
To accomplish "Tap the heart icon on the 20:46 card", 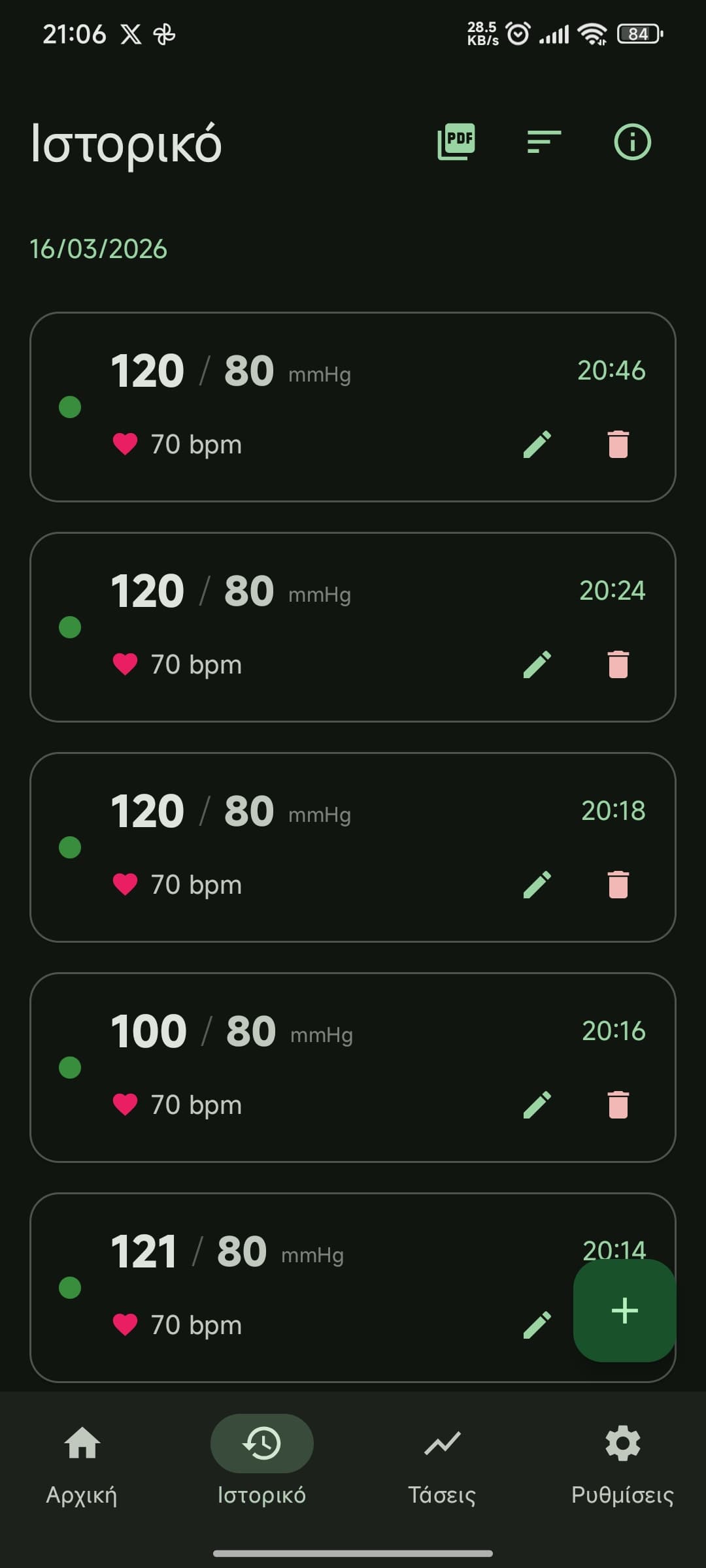I will click(125, 444).
